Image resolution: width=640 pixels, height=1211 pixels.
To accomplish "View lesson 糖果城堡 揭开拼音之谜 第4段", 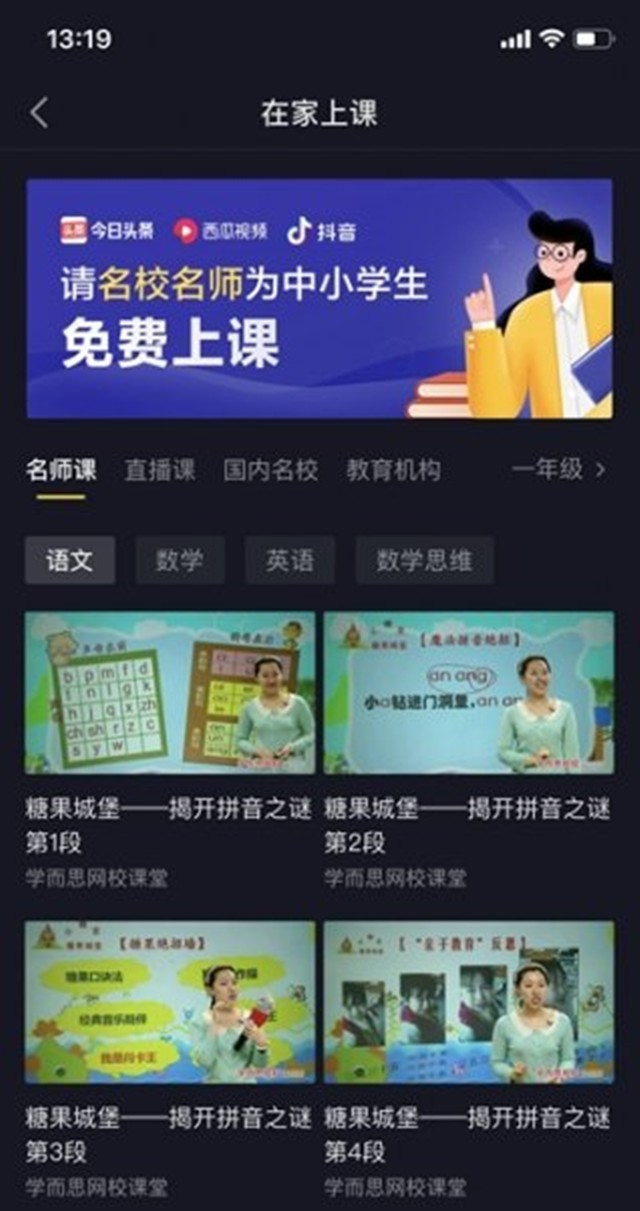I will click(469, 1002).
